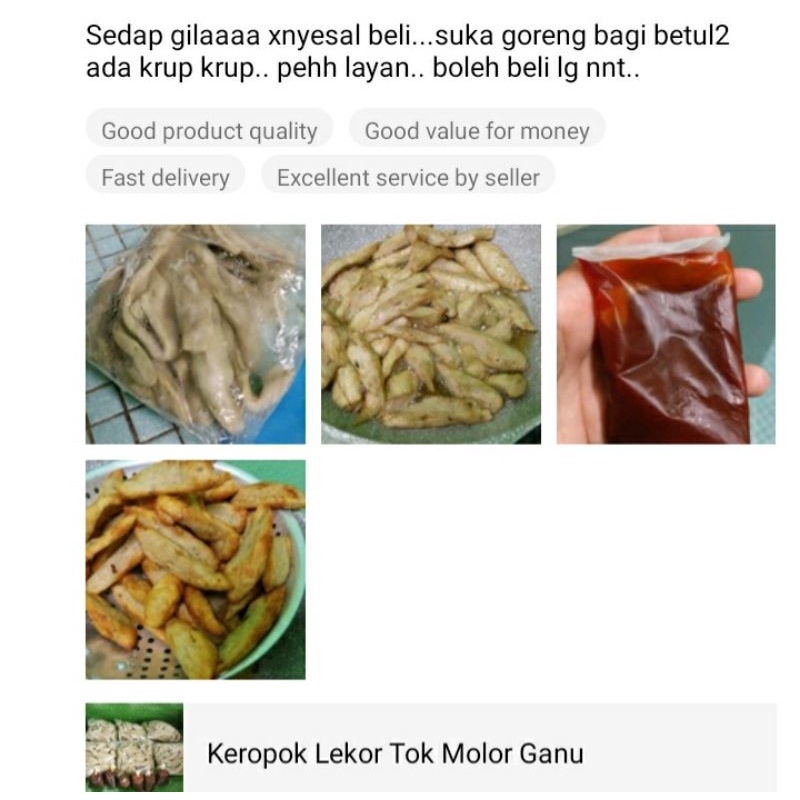Open the review photo of raw keropok in plastic

(195, 334)
